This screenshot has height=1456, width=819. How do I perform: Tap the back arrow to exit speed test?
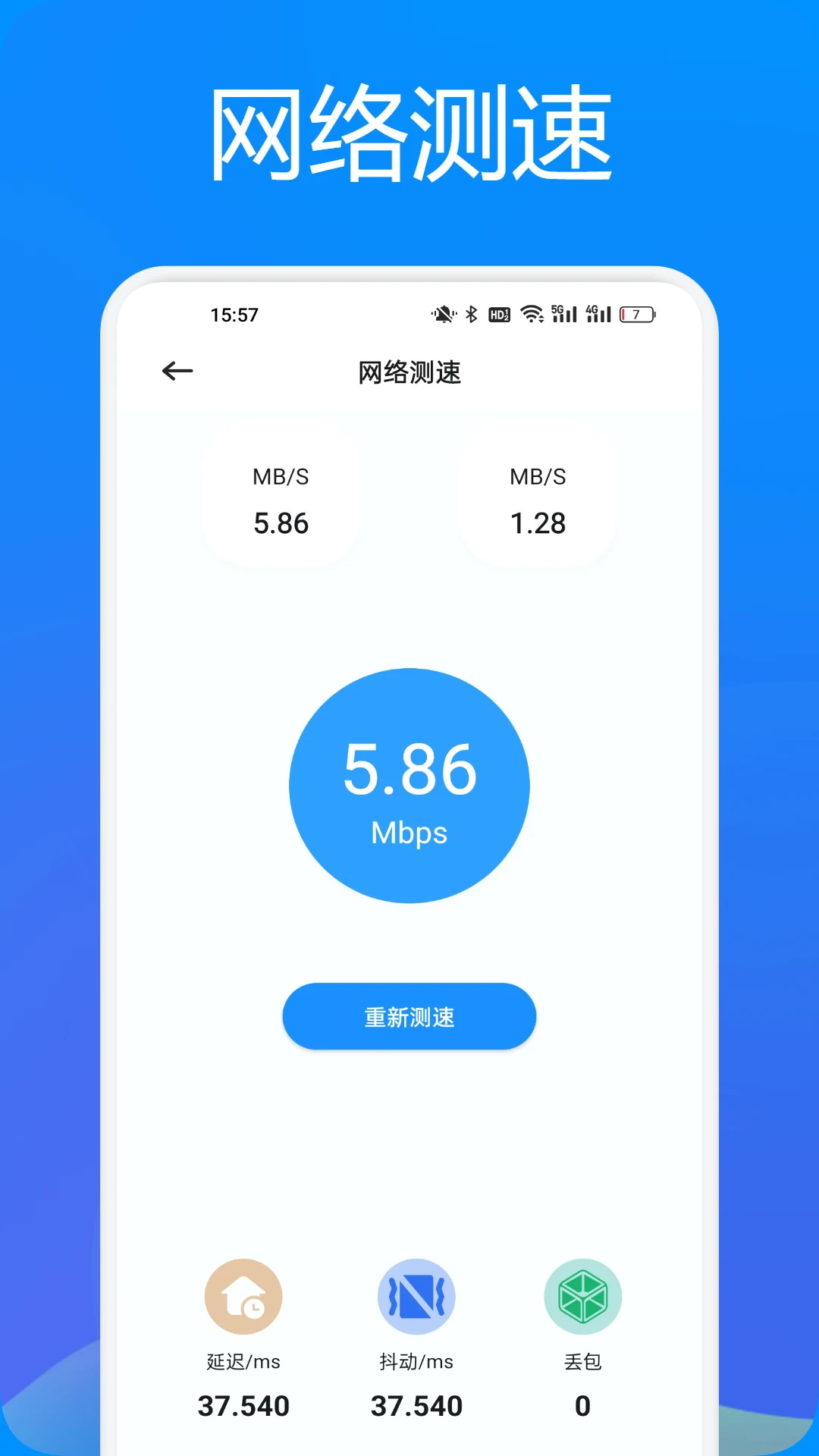[175, 371]
